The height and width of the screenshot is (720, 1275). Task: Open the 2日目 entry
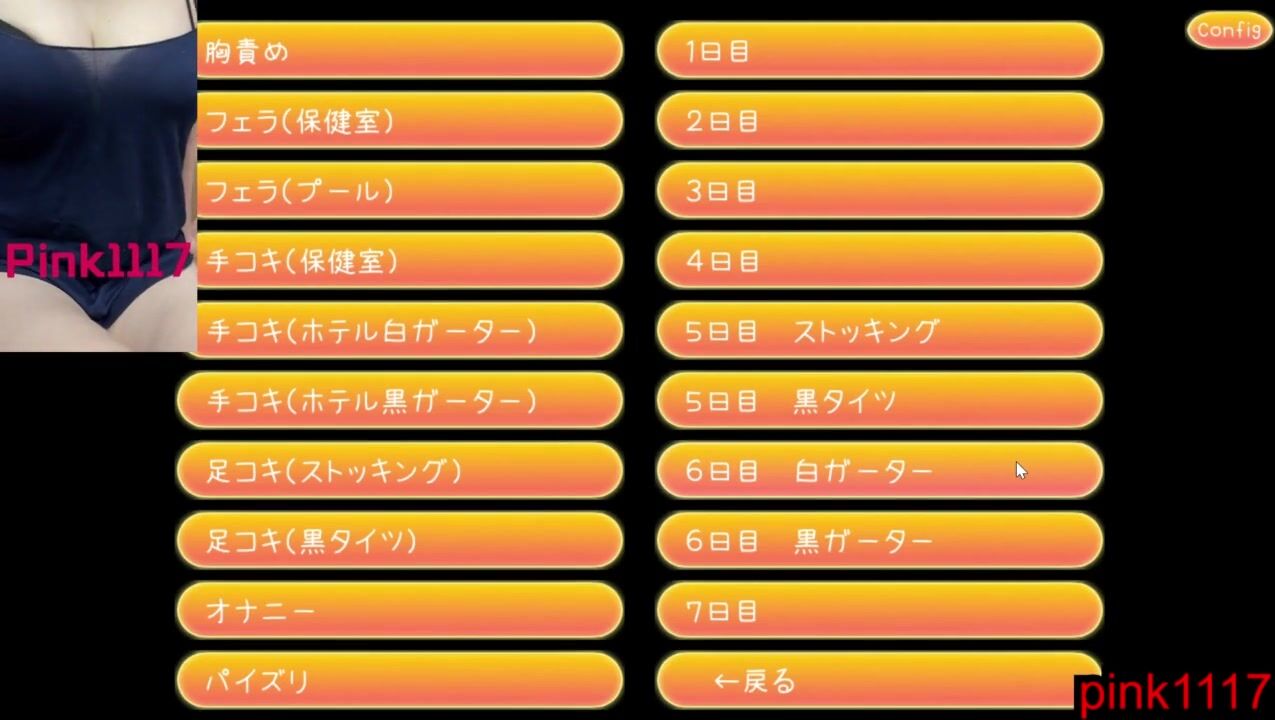[x=879, y=121]
